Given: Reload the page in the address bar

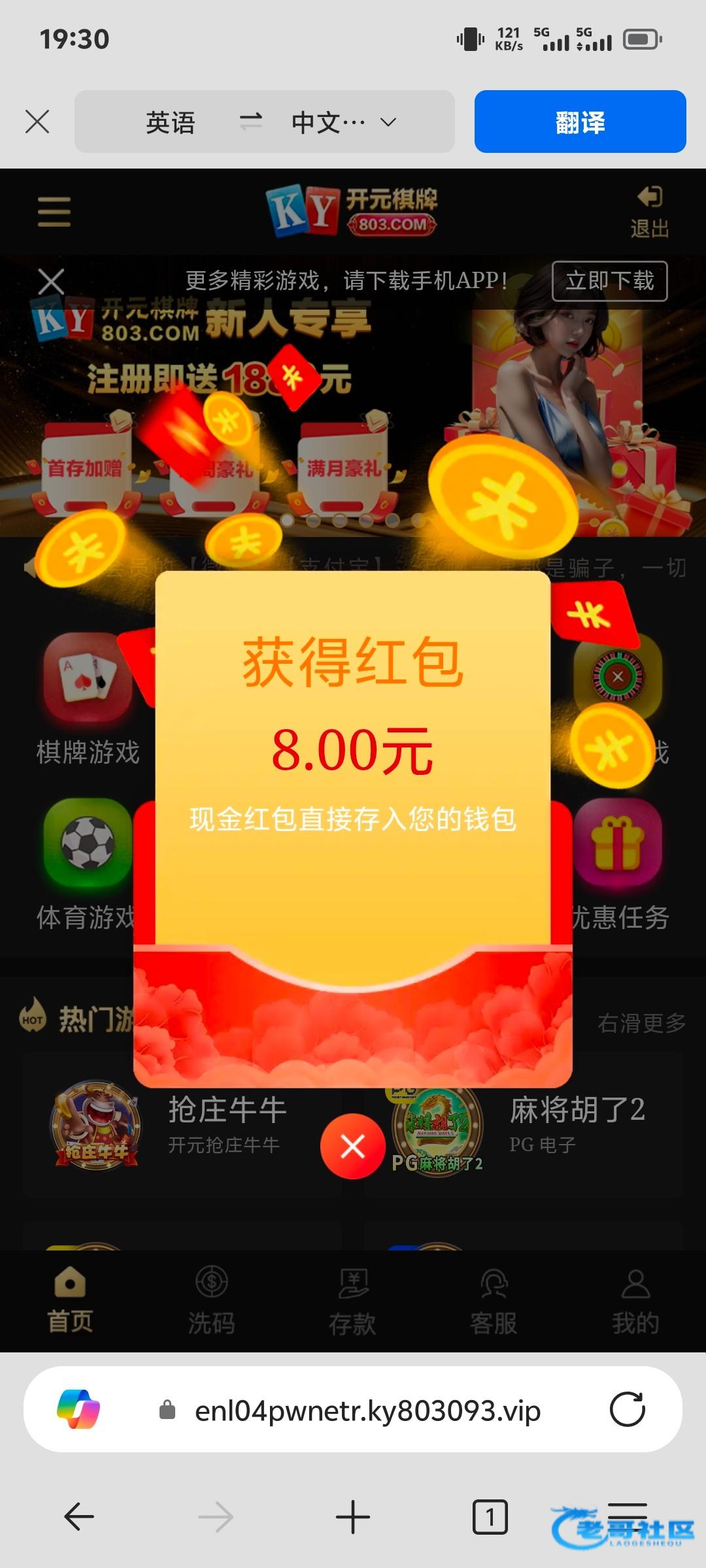Looking at the screenshot, I should click(627, 1409).
